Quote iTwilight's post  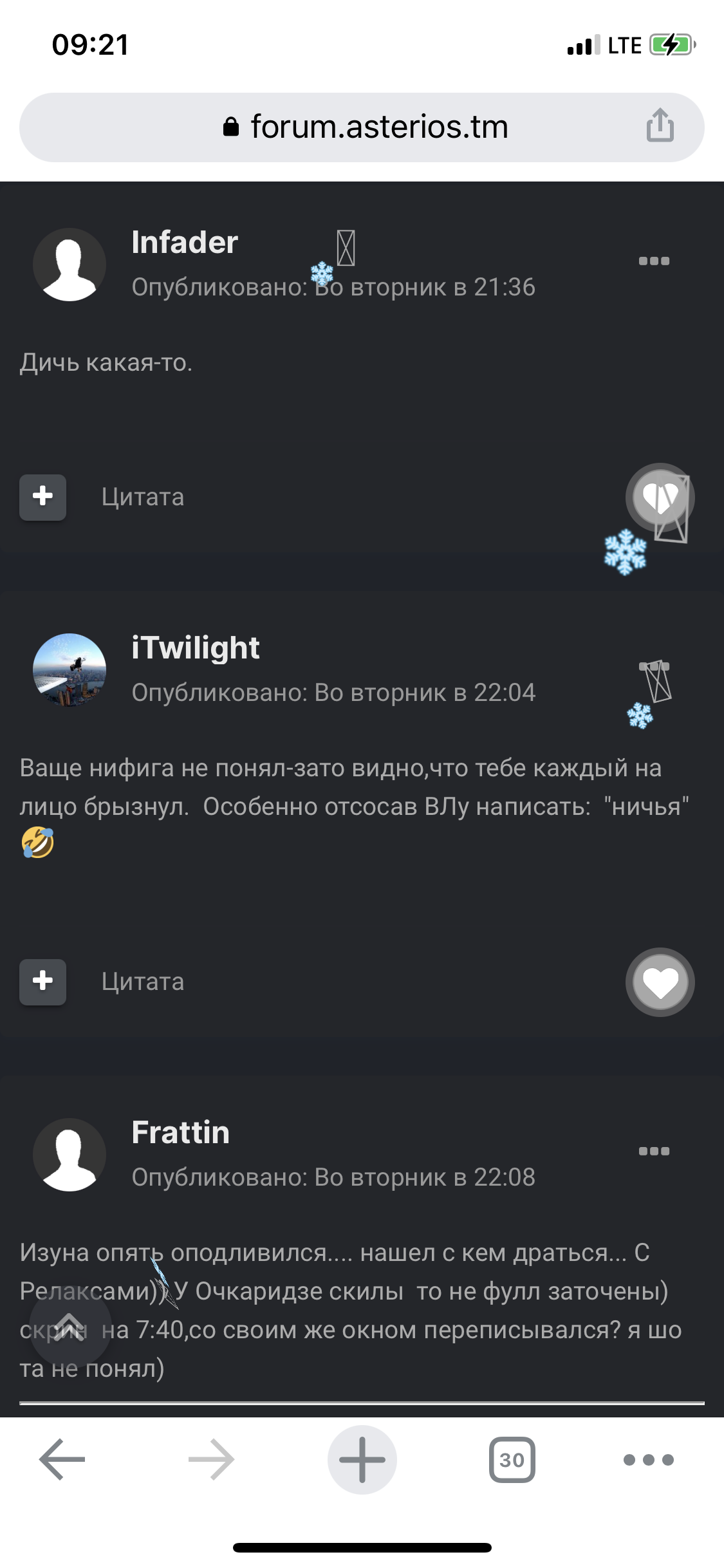tap(143, 982)
